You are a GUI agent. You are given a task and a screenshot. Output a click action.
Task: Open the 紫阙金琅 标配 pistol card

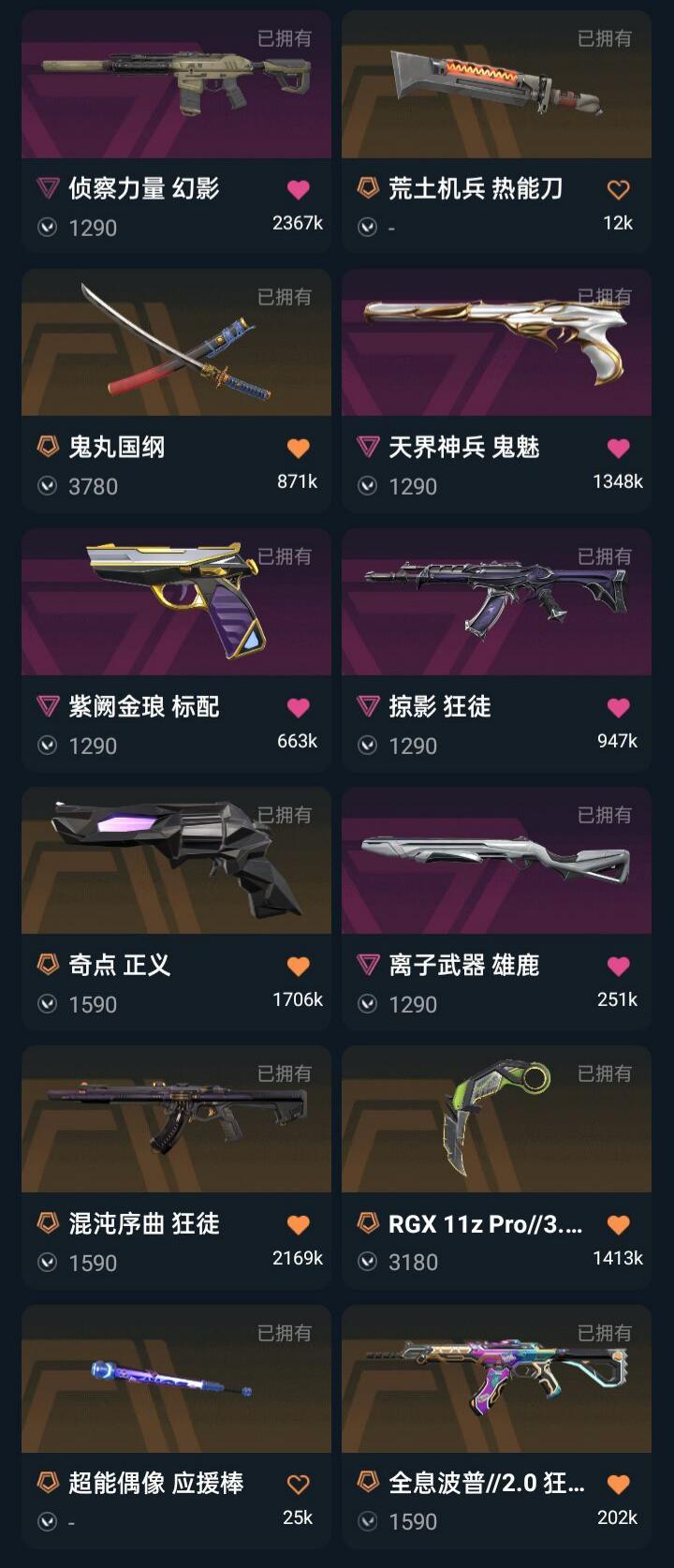176,649
